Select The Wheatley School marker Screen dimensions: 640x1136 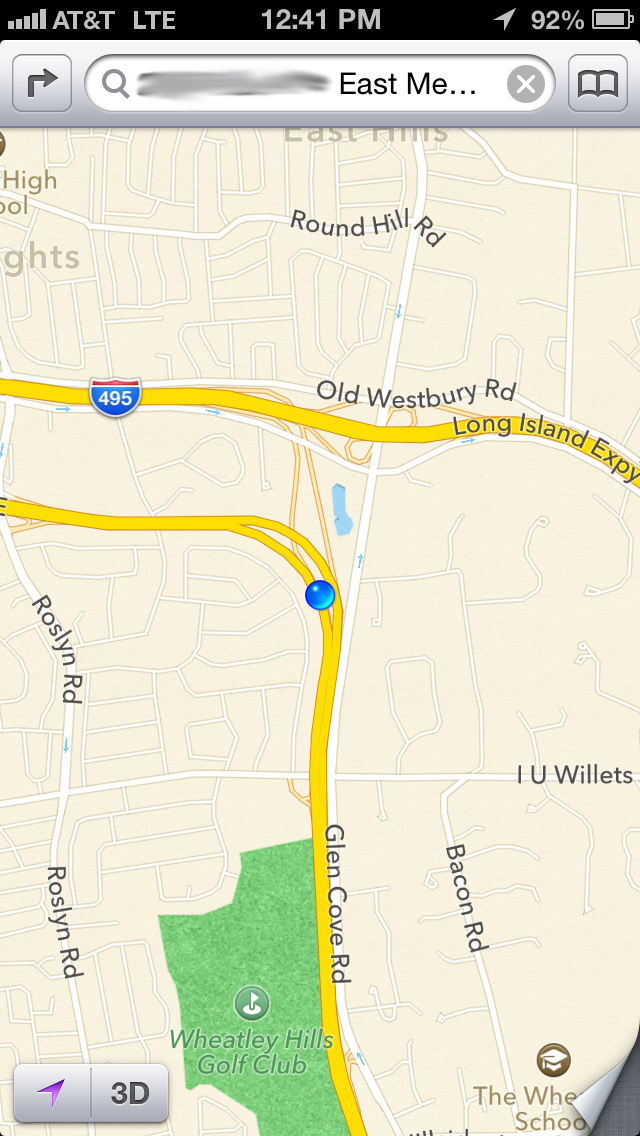coord(553,1061)
